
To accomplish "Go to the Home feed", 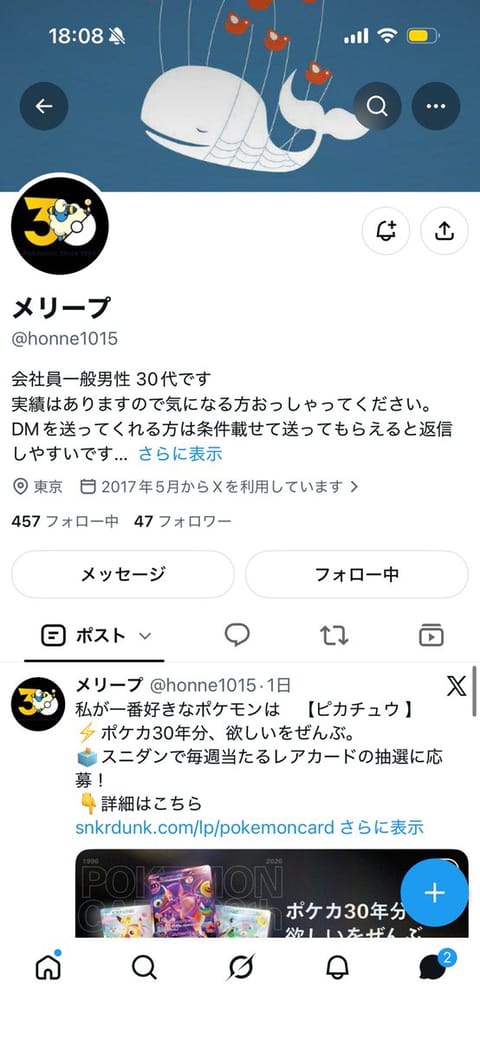I will (48, 968).
